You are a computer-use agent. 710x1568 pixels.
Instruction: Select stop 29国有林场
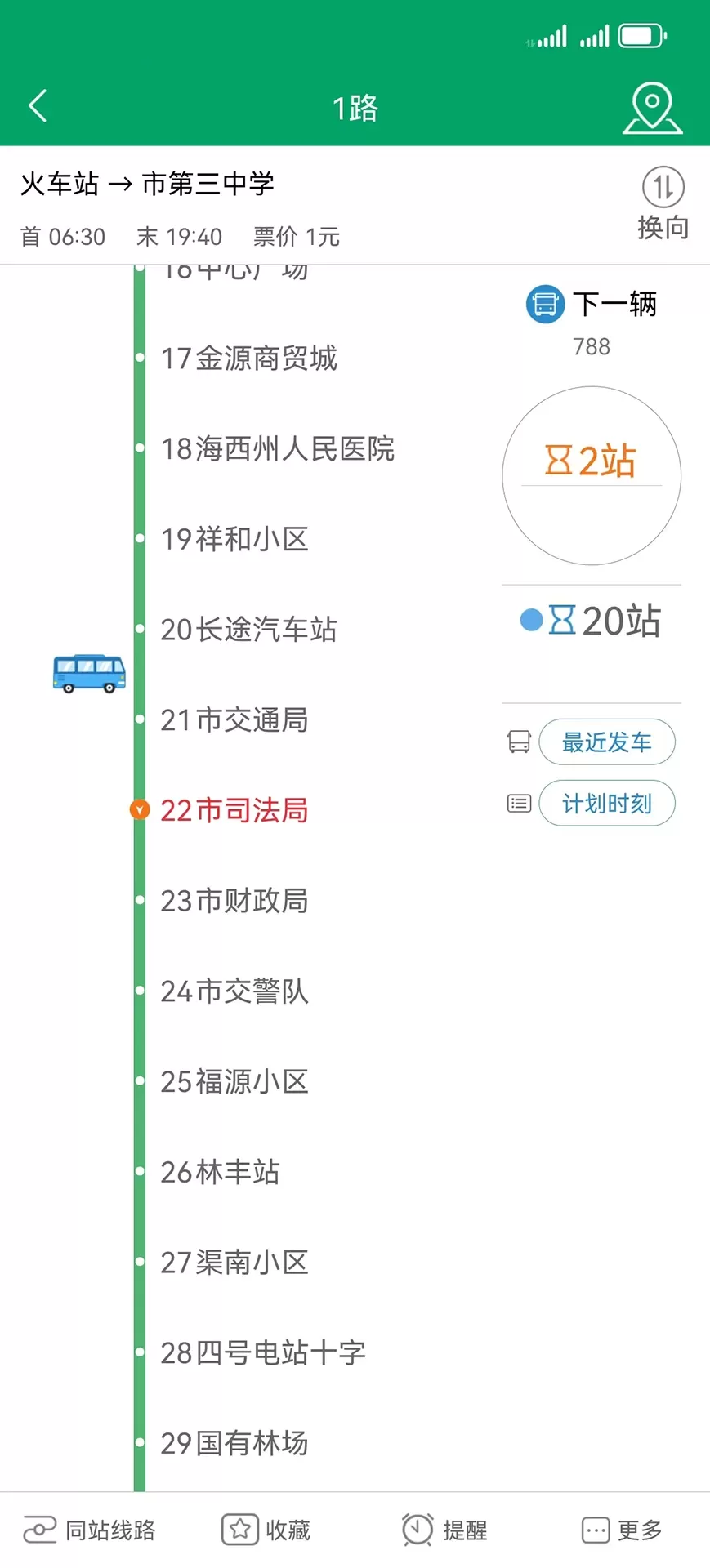coord(234,1443)
